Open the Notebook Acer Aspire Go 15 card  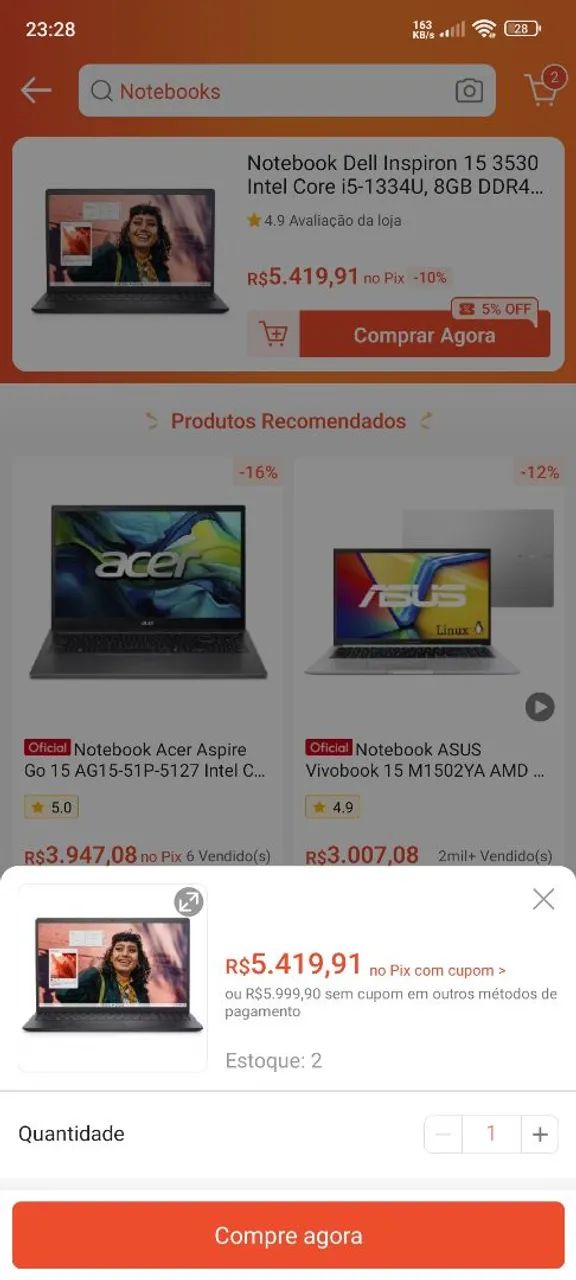(147, 661)
